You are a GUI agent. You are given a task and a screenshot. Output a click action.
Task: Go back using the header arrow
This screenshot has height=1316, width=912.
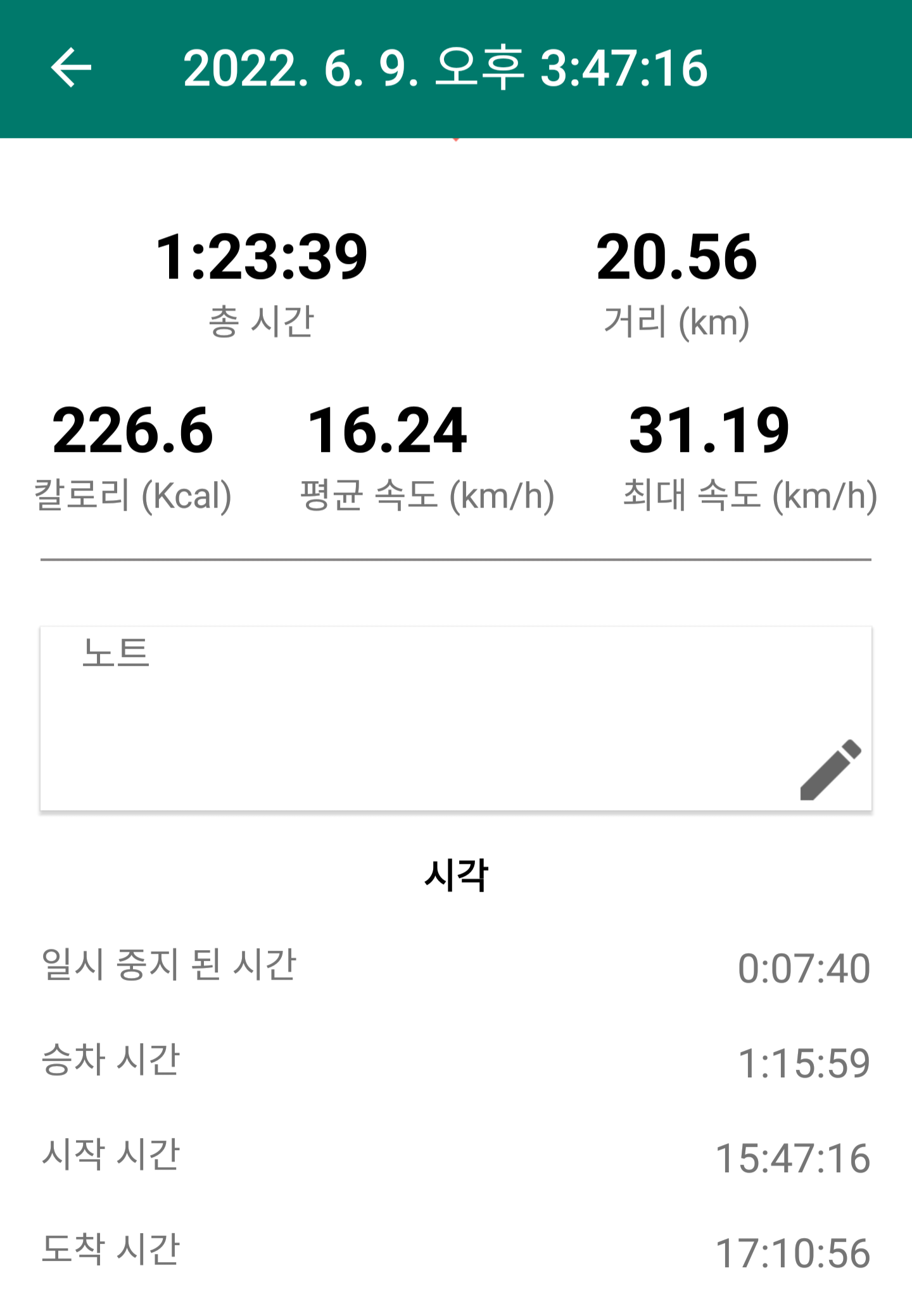click(71, 68)
